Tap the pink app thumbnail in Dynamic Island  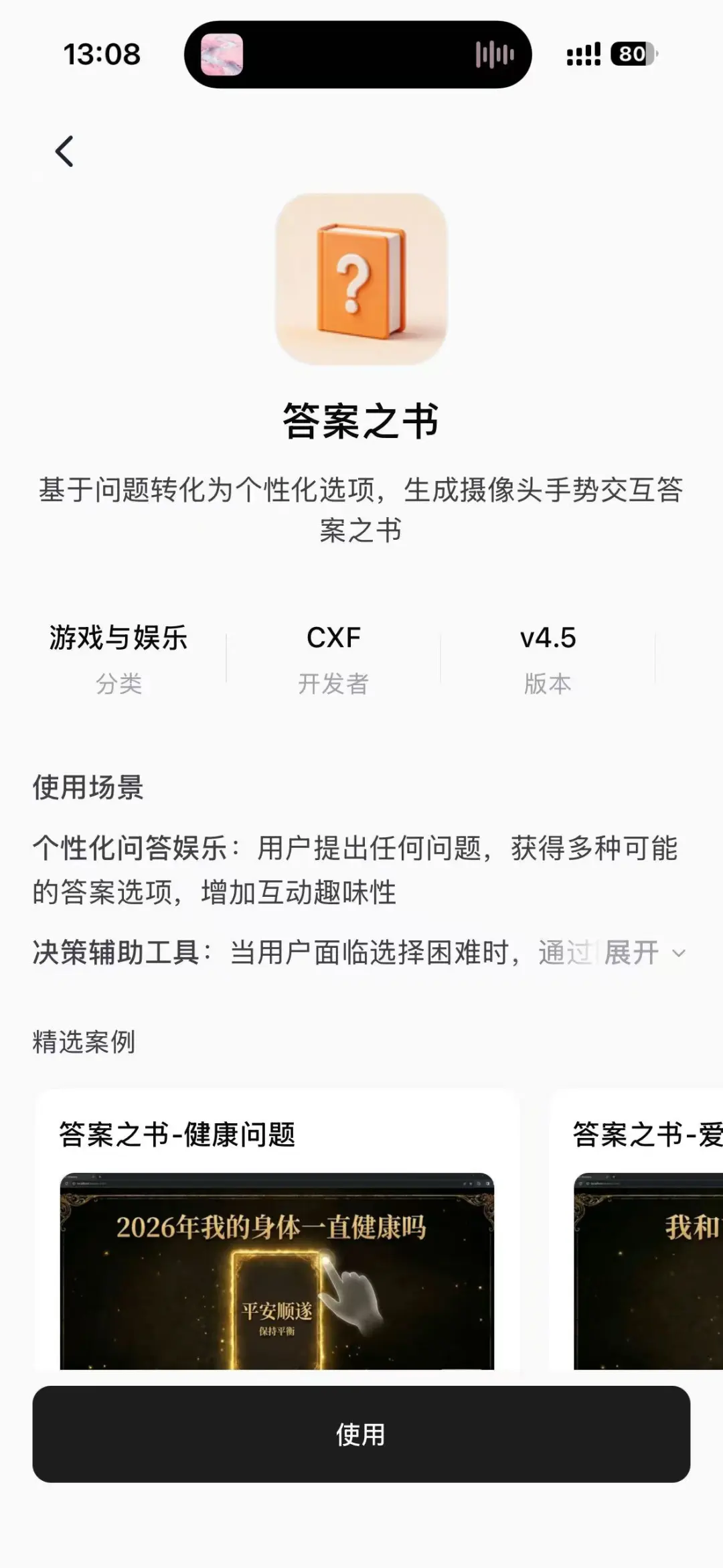click(223, 56)
